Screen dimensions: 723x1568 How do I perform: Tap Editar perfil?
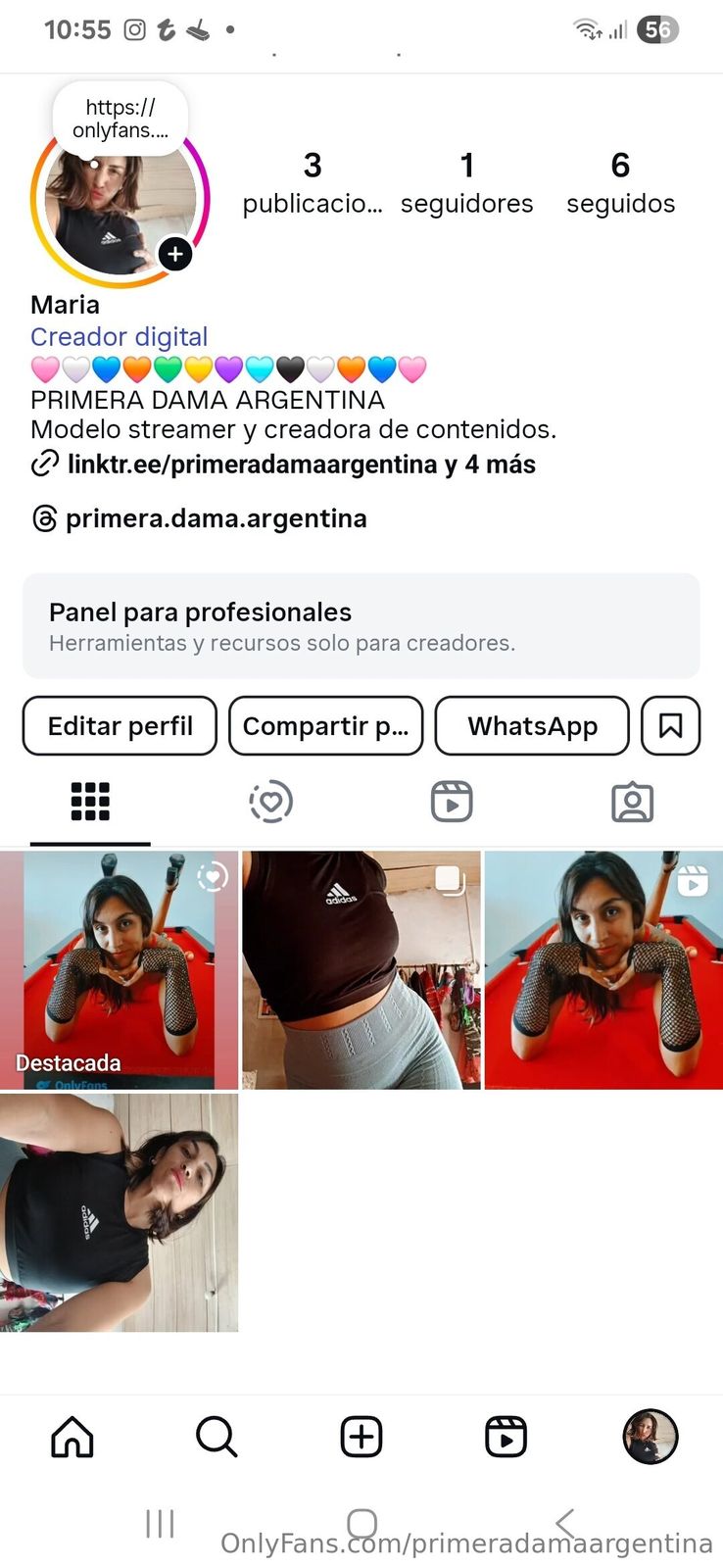(x=120, y=726)
